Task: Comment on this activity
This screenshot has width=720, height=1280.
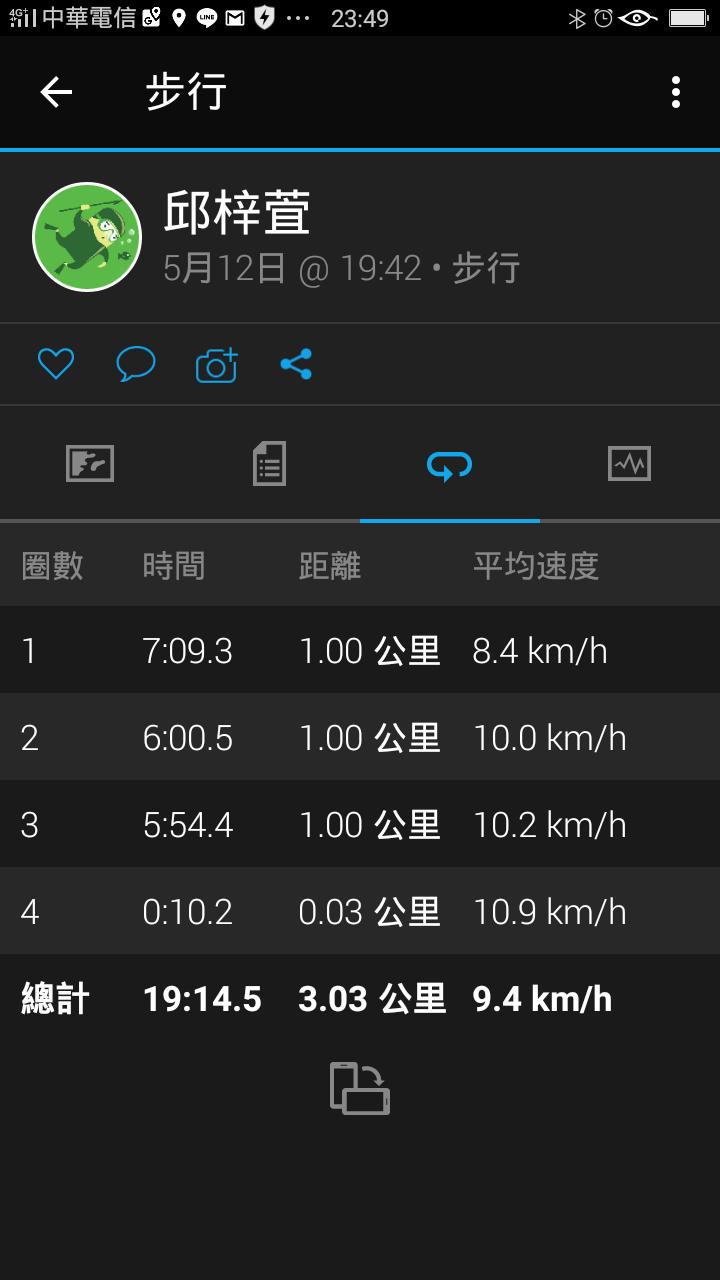Action: click(x=136, y=364)
